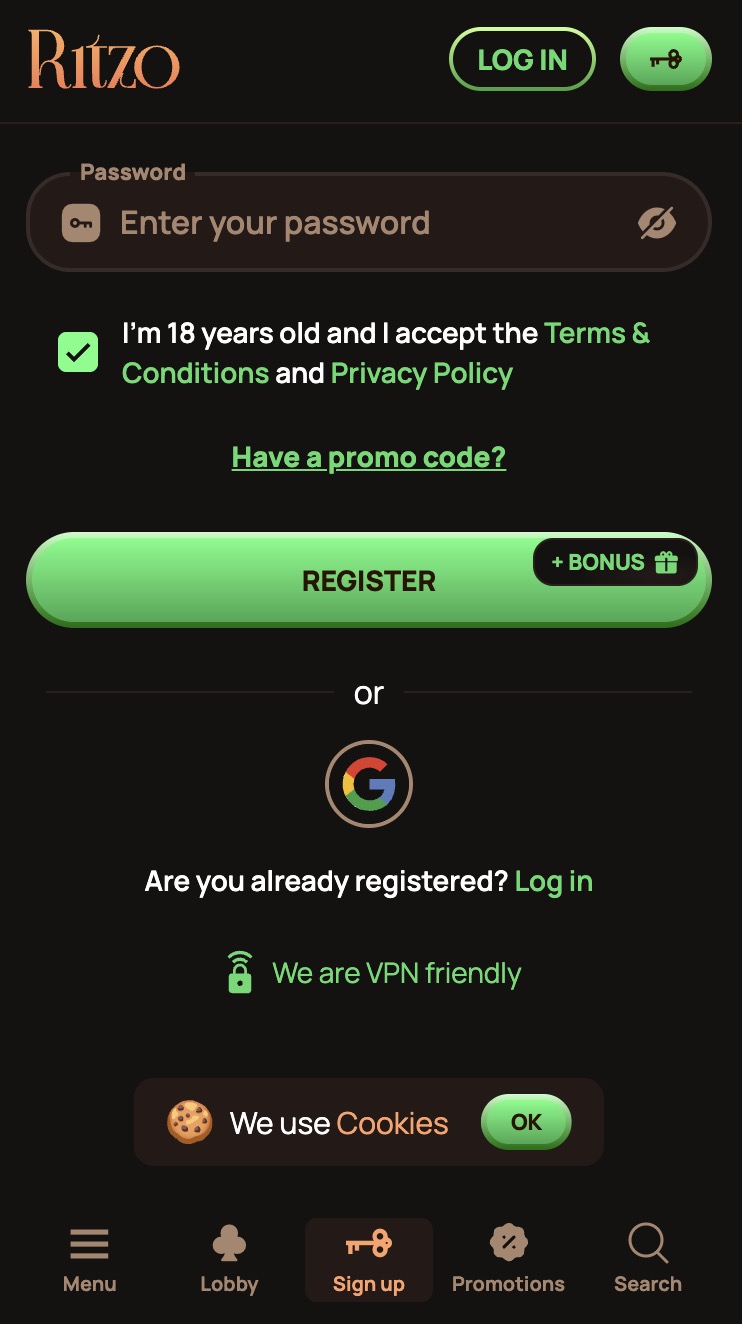Tap Log in link below Google
The width and height of the screenshot is (742, 1324).
pos(553,881)
